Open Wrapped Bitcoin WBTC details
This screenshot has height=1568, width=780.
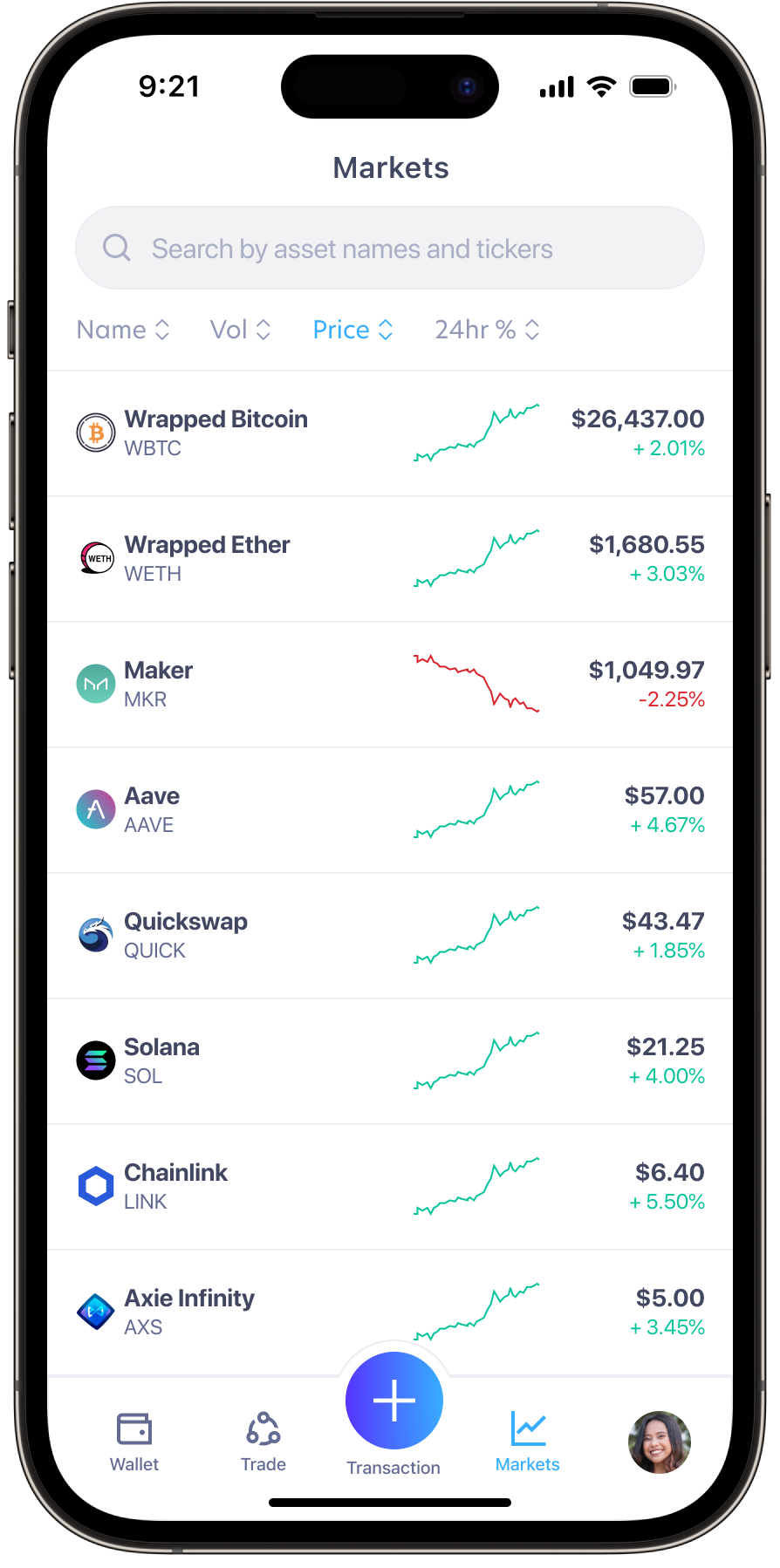click(x=389, y=433)
